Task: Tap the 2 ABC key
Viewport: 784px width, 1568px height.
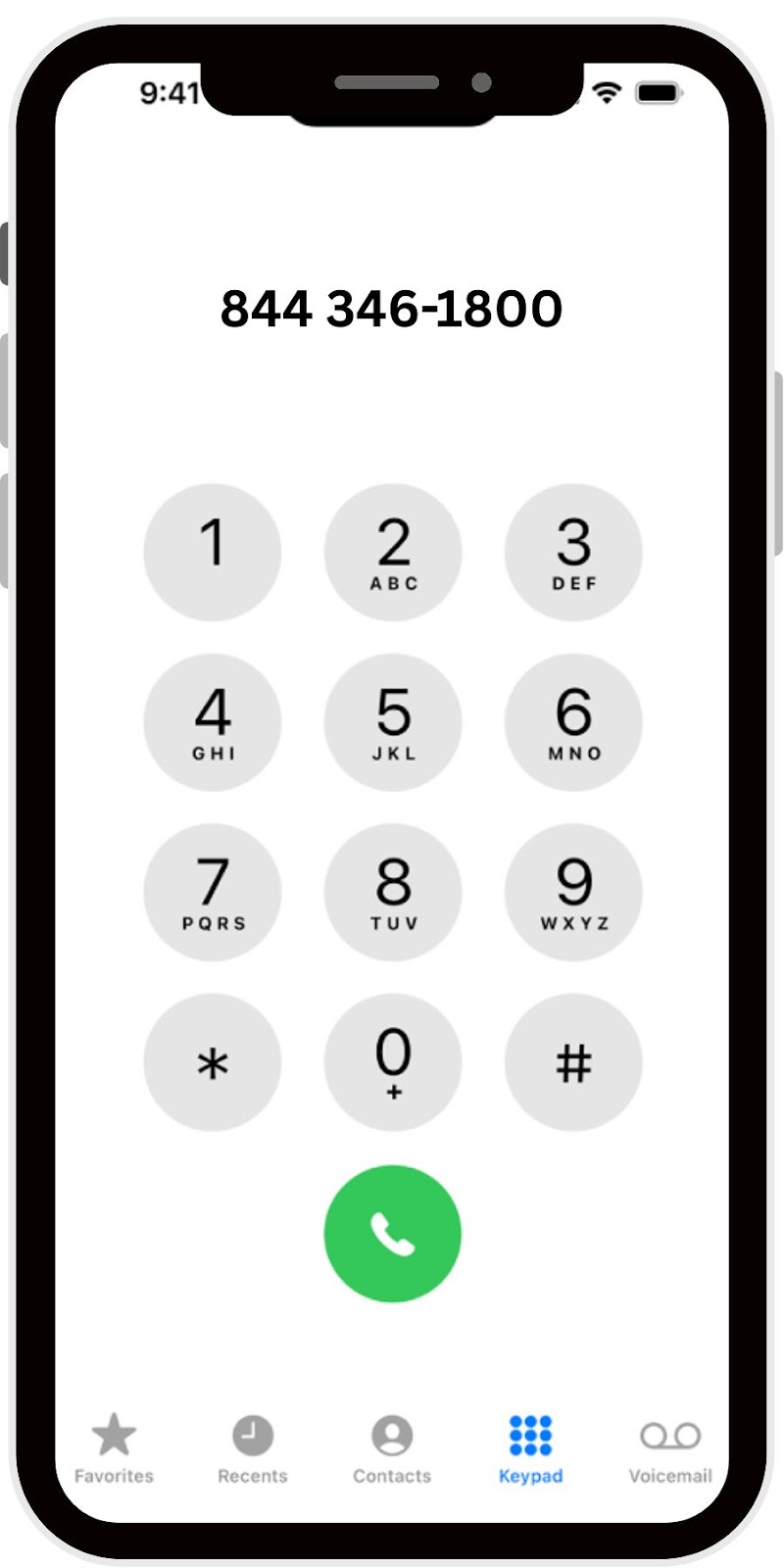Action: coord(393,552)
